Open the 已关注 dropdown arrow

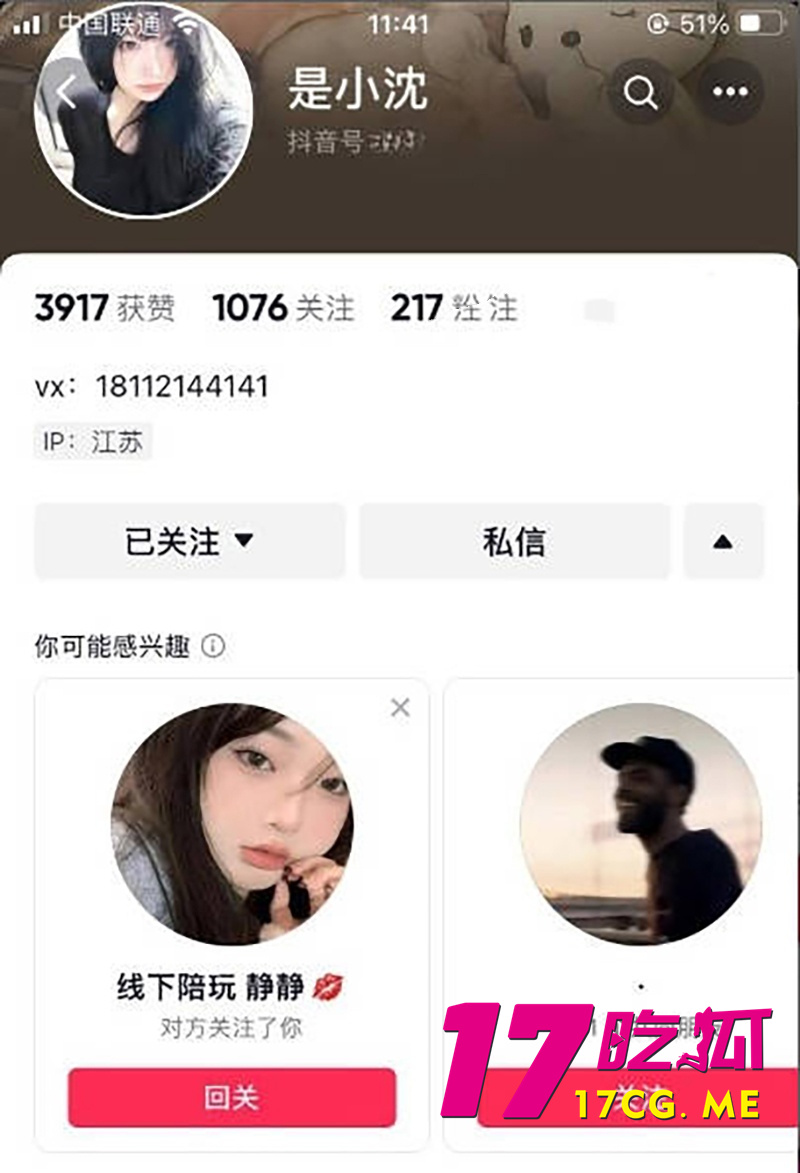pyautogui.click(x=243, y=541)
